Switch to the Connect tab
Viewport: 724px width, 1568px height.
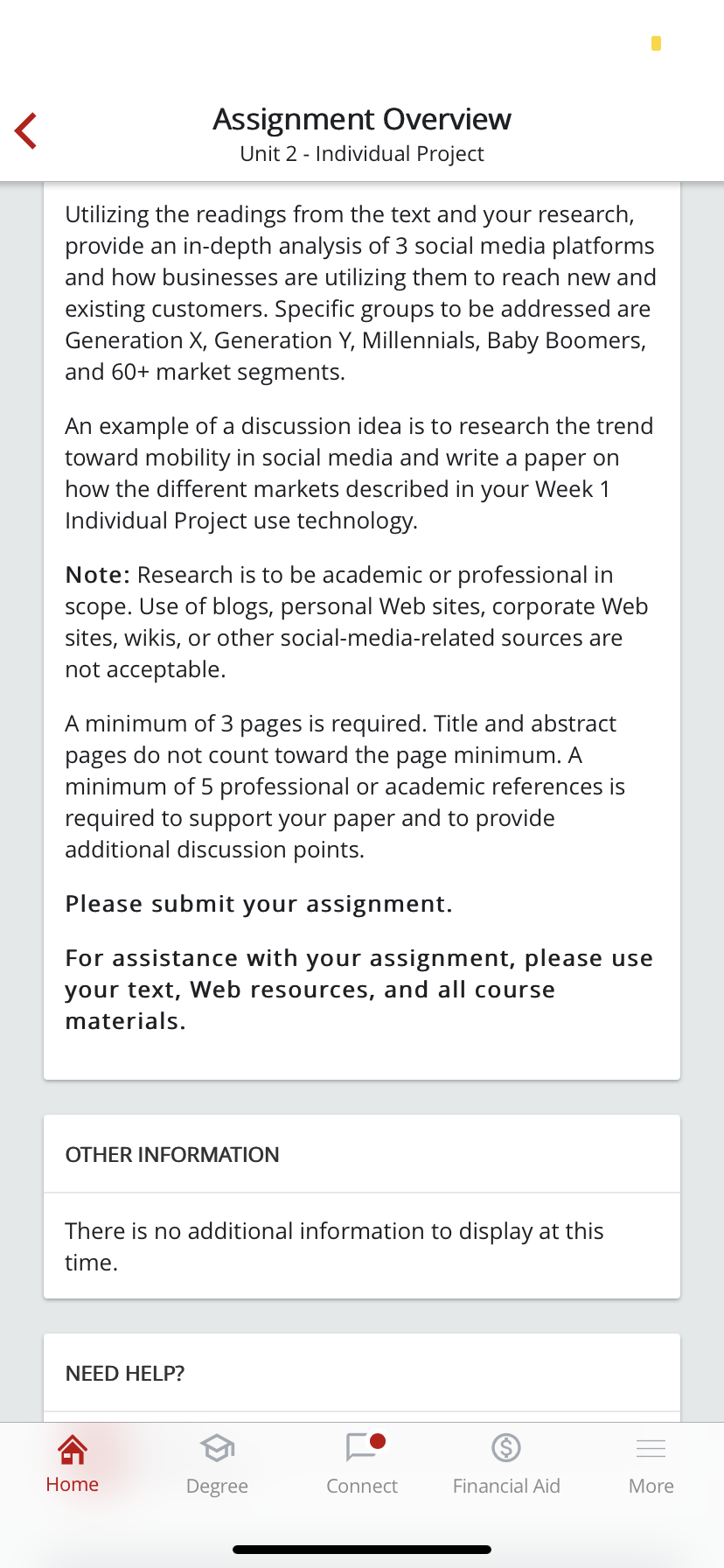click(362, 1464)
